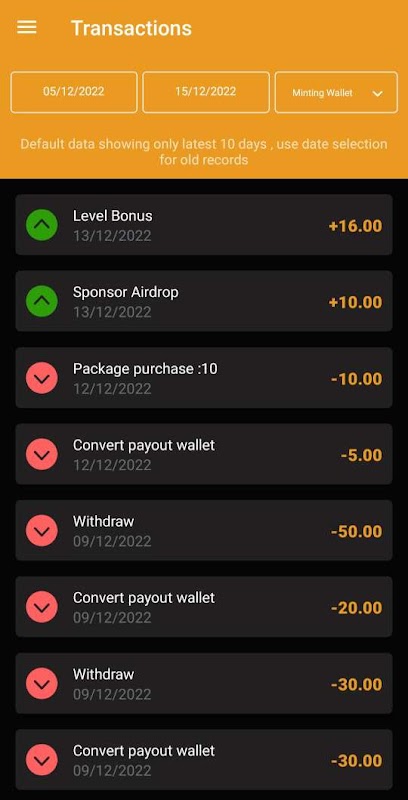View the -20.00 Convert payout wallet entry
408x800 pixels.
(x=204, y=607)
